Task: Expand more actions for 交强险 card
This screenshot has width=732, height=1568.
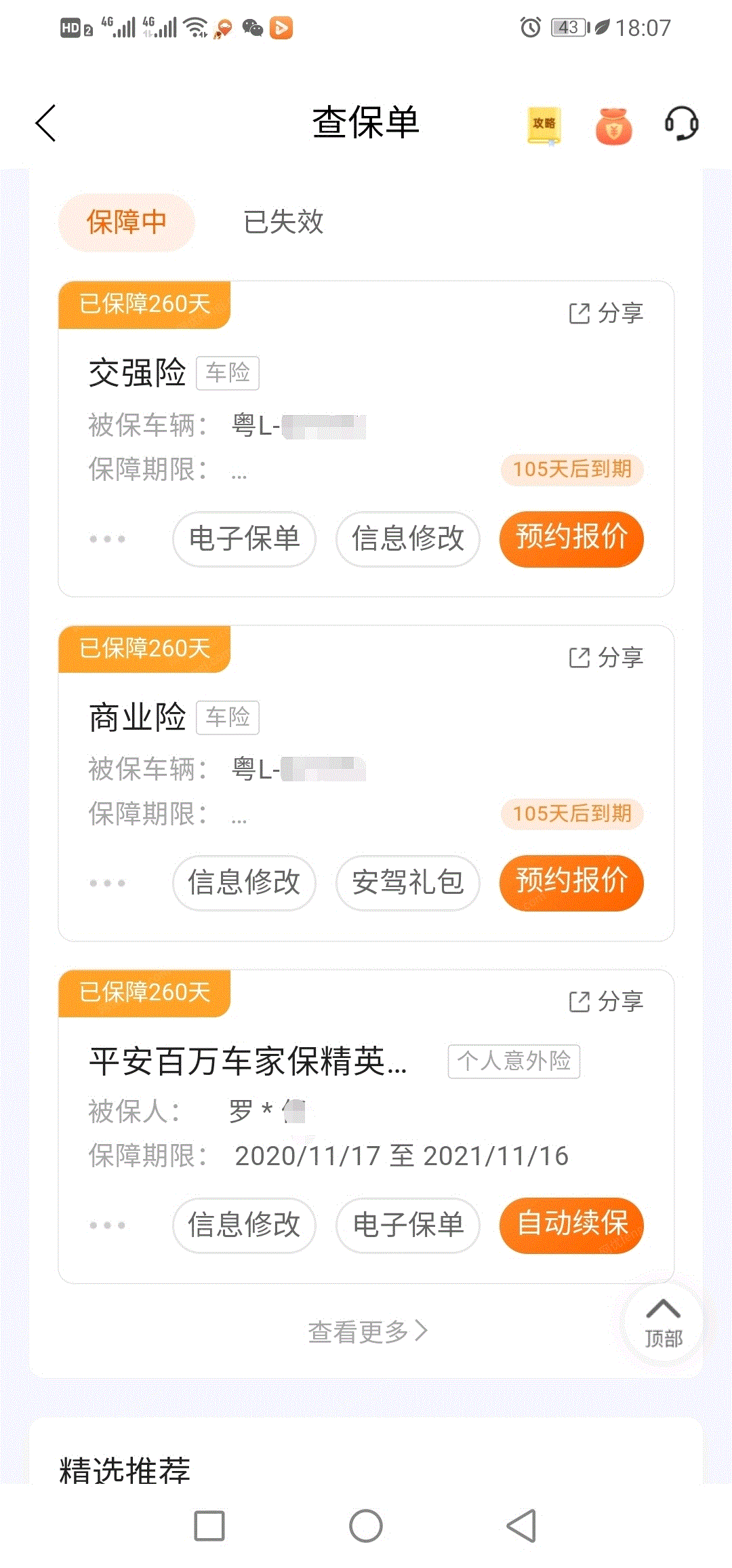Action: click(x=108, y=539)
